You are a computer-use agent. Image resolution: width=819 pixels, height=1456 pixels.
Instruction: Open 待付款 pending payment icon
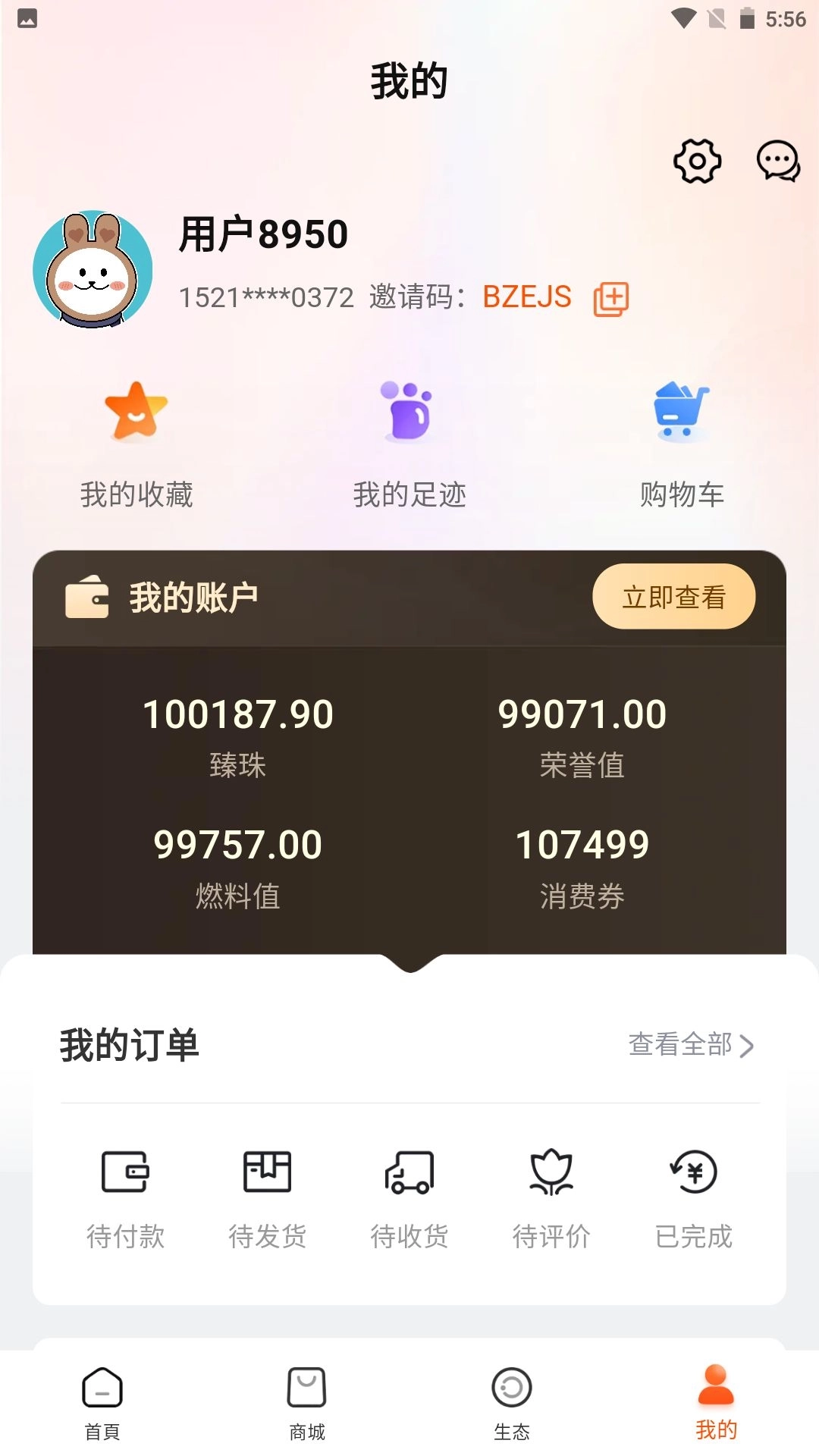(126, 1172)
